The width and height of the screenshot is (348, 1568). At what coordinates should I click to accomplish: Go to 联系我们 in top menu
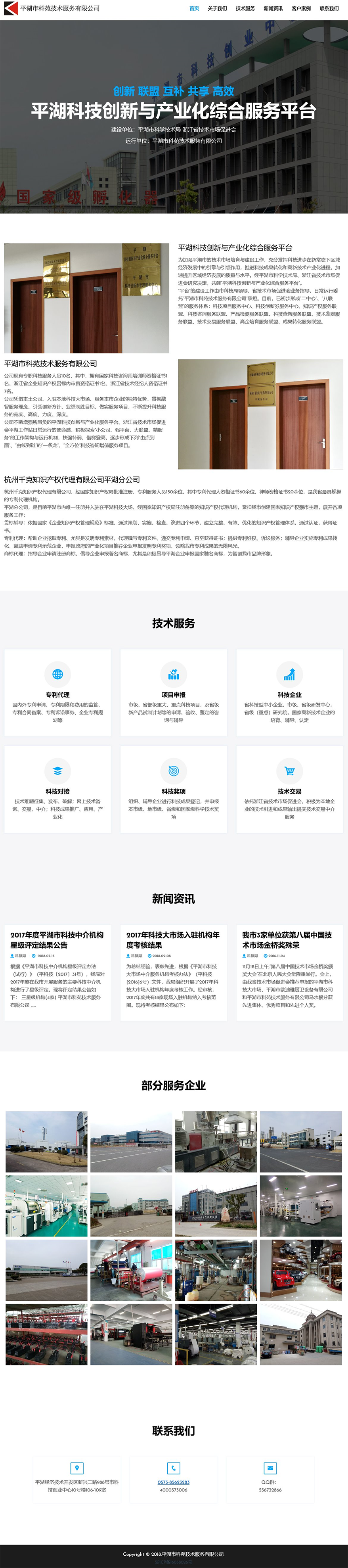click(329, 8)
